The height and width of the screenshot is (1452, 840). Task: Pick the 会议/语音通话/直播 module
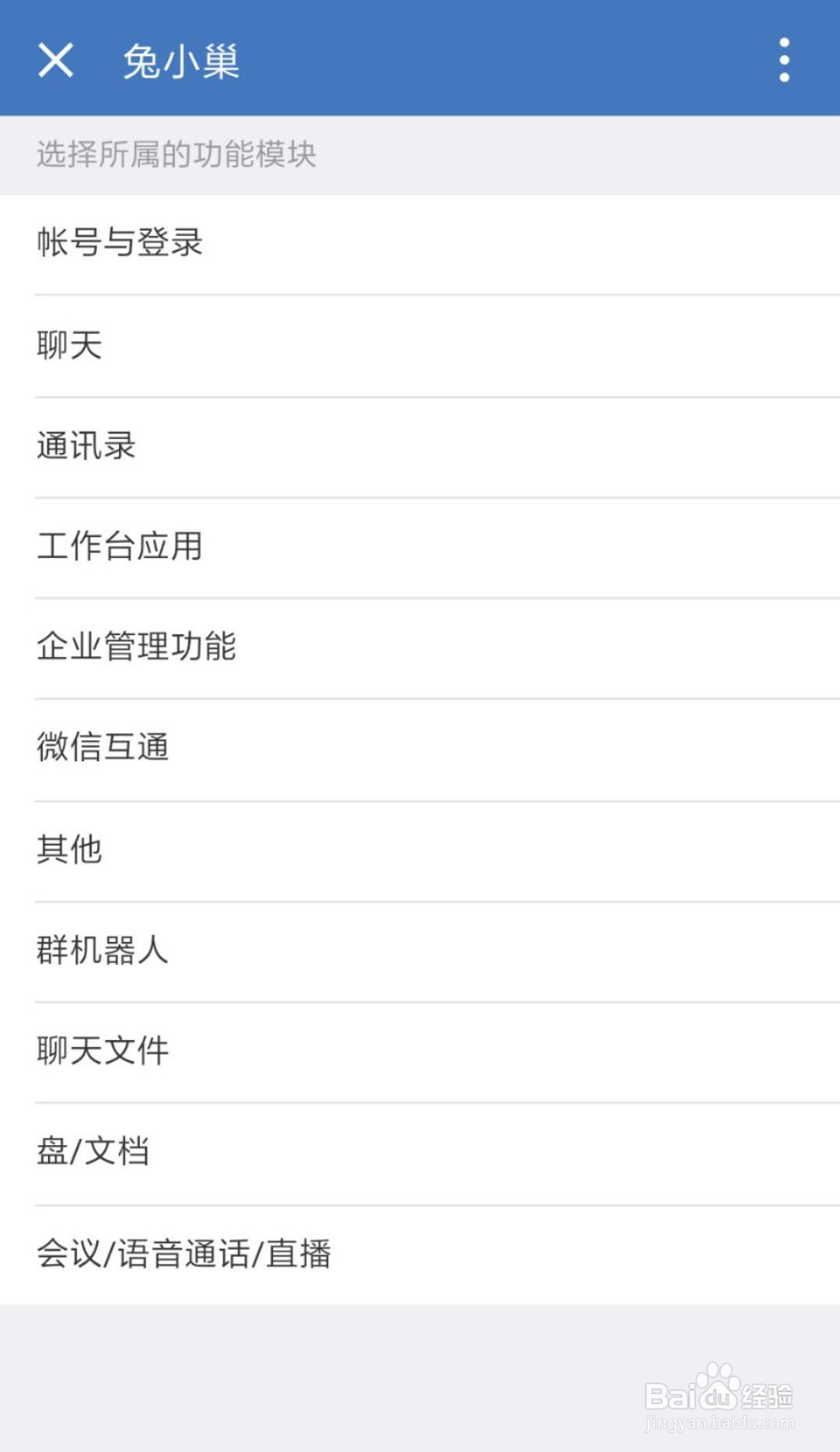click(x=185, y=1253)
